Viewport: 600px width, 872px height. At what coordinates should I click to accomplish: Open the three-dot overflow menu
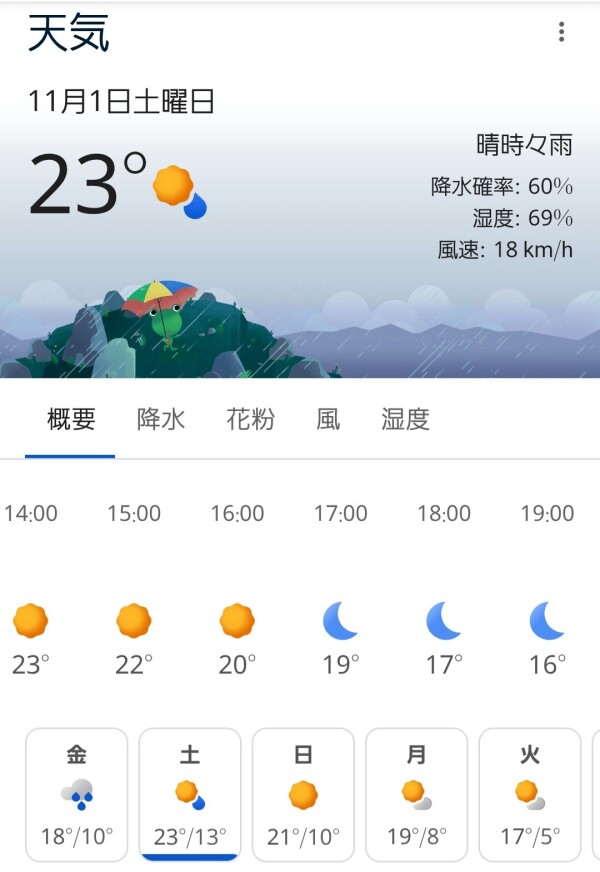(x=561, y=32)
